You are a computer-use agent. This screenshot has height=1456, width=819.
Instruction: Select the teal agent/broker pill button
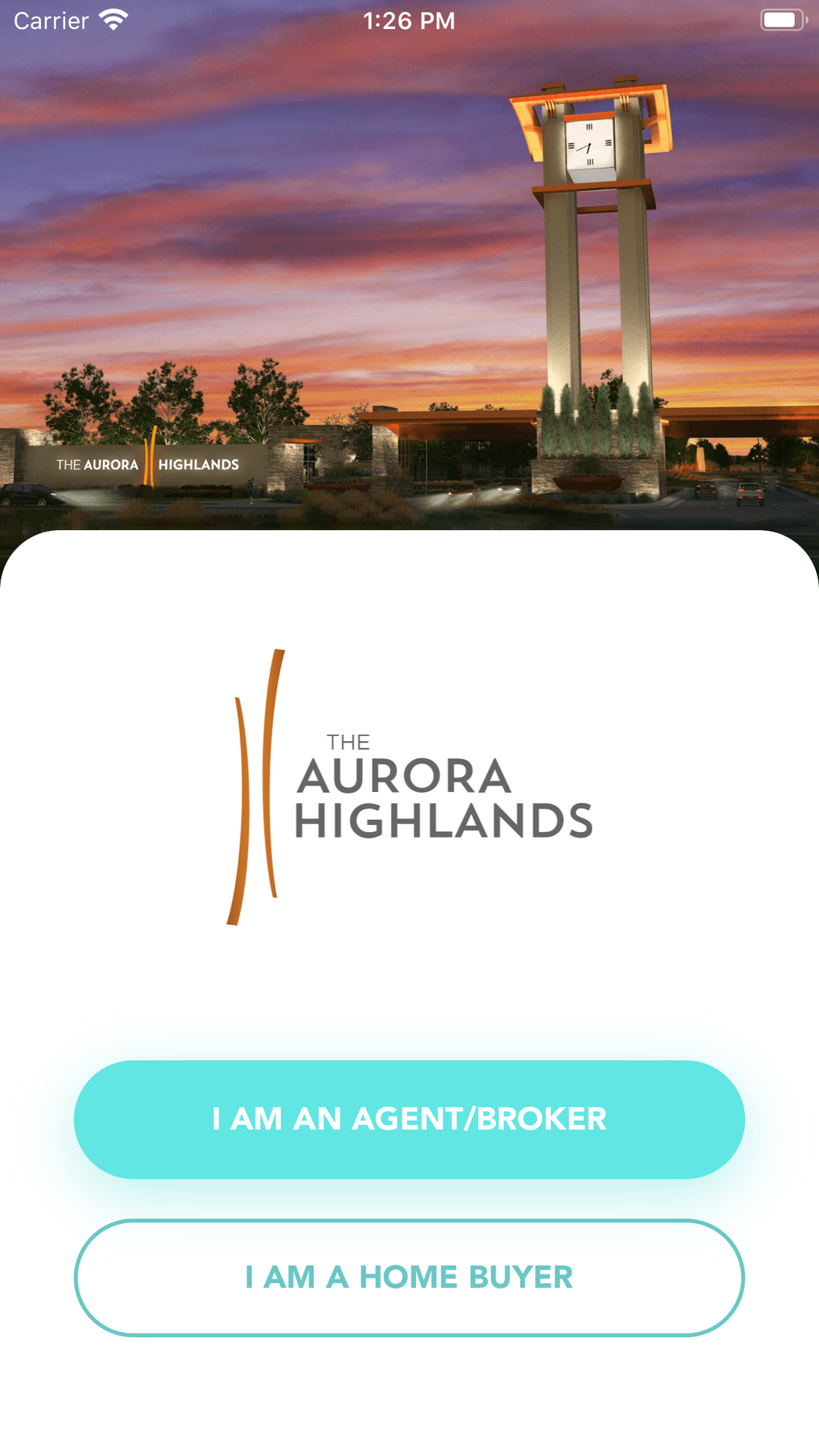click(409, 1119)
